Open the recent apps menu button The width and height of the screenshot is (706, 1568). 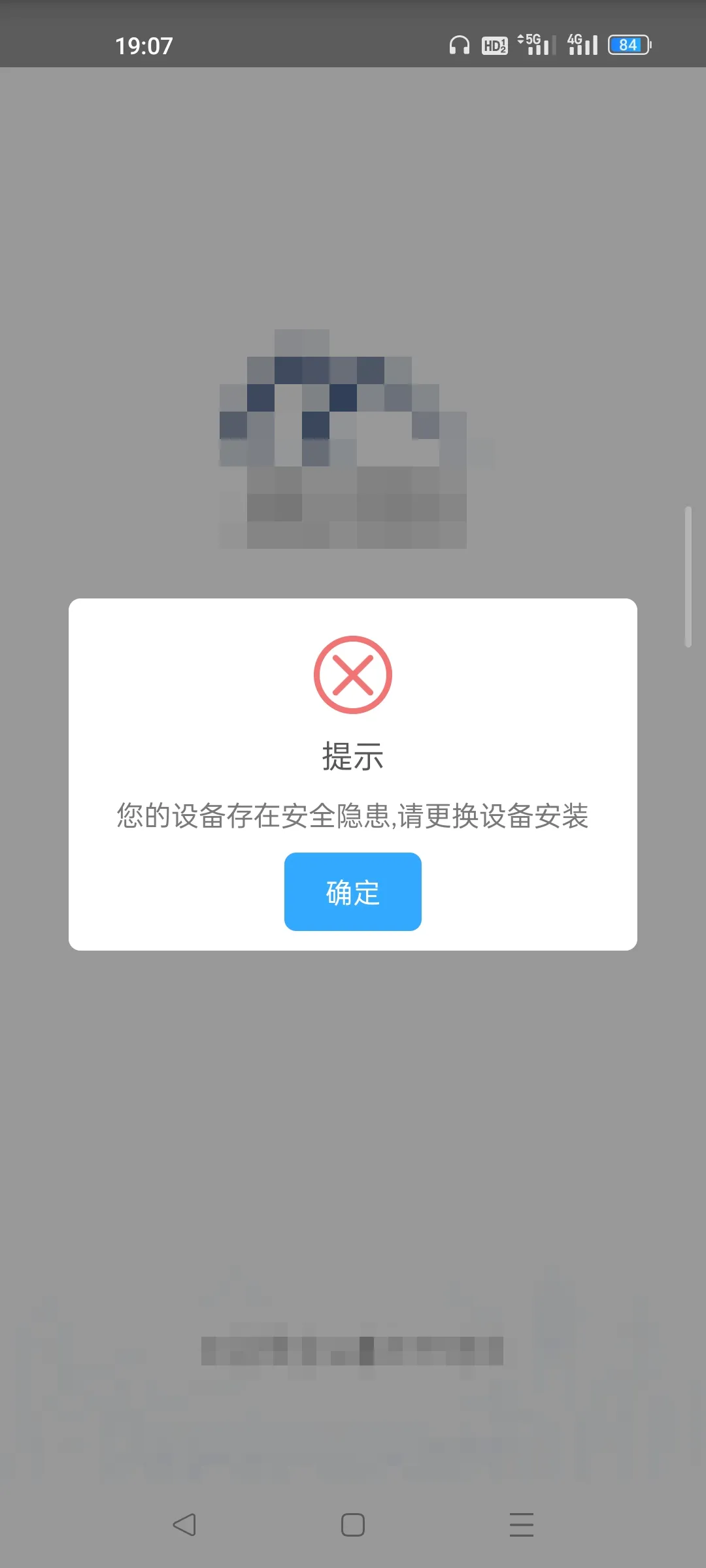521,1525
